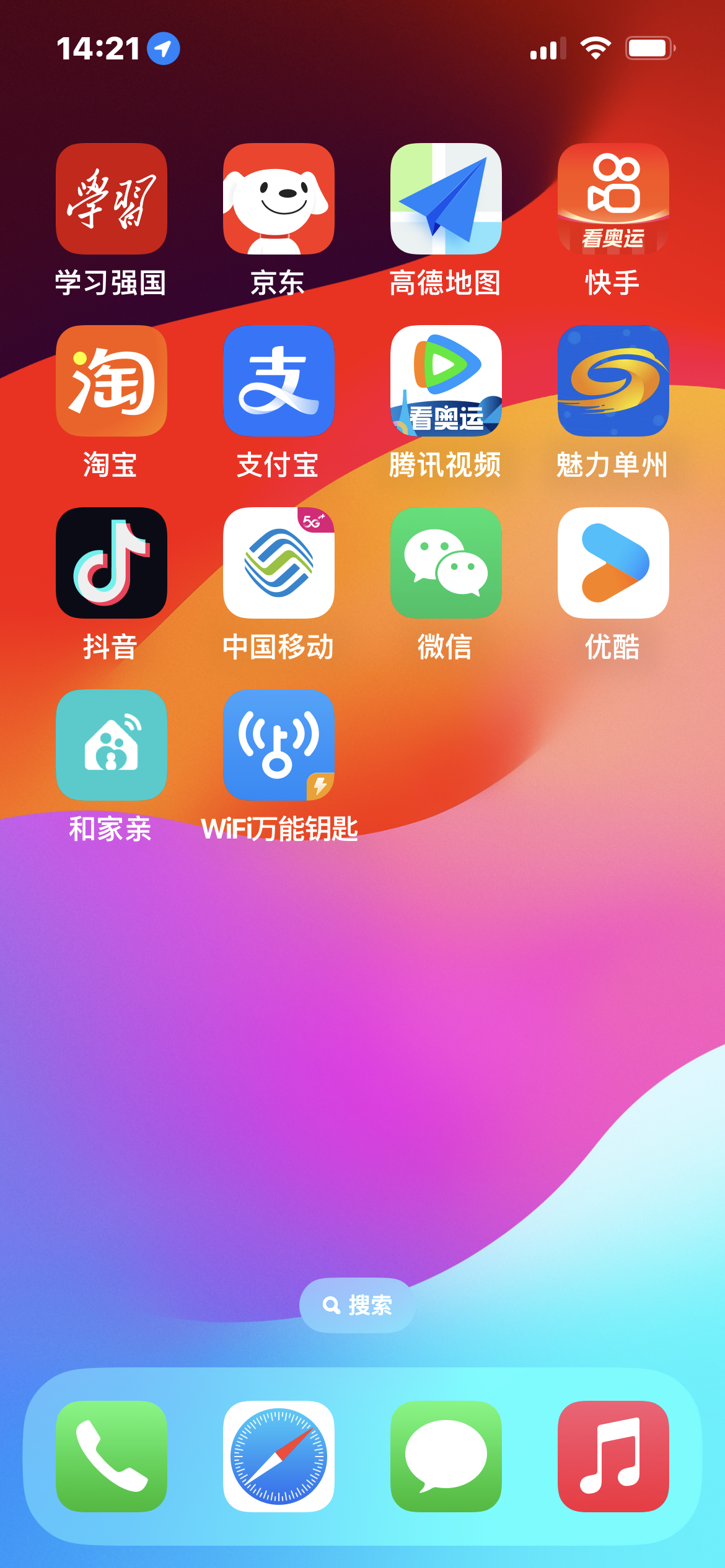Launch the 快手 app
Image resolution: width=725 pixels, height=1568 pixels.
613,199
